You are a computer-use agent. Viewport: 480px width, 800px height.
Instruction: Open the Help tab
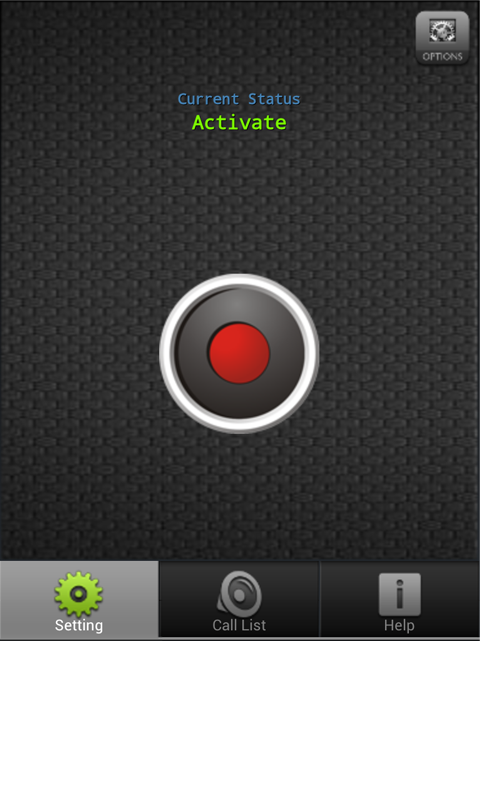(x=399, y=600)
